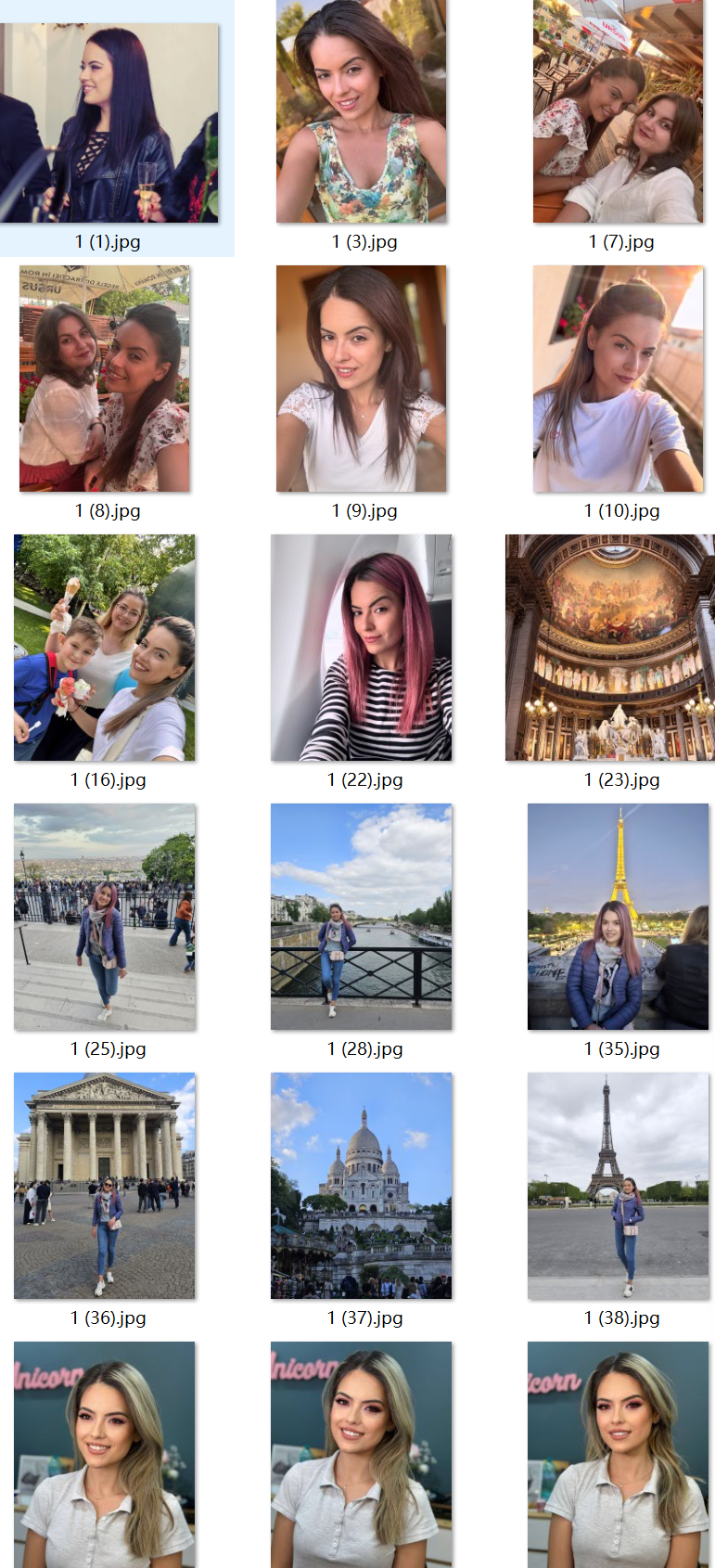Open the image file 1 (1).jpg

tap(109, 123)
